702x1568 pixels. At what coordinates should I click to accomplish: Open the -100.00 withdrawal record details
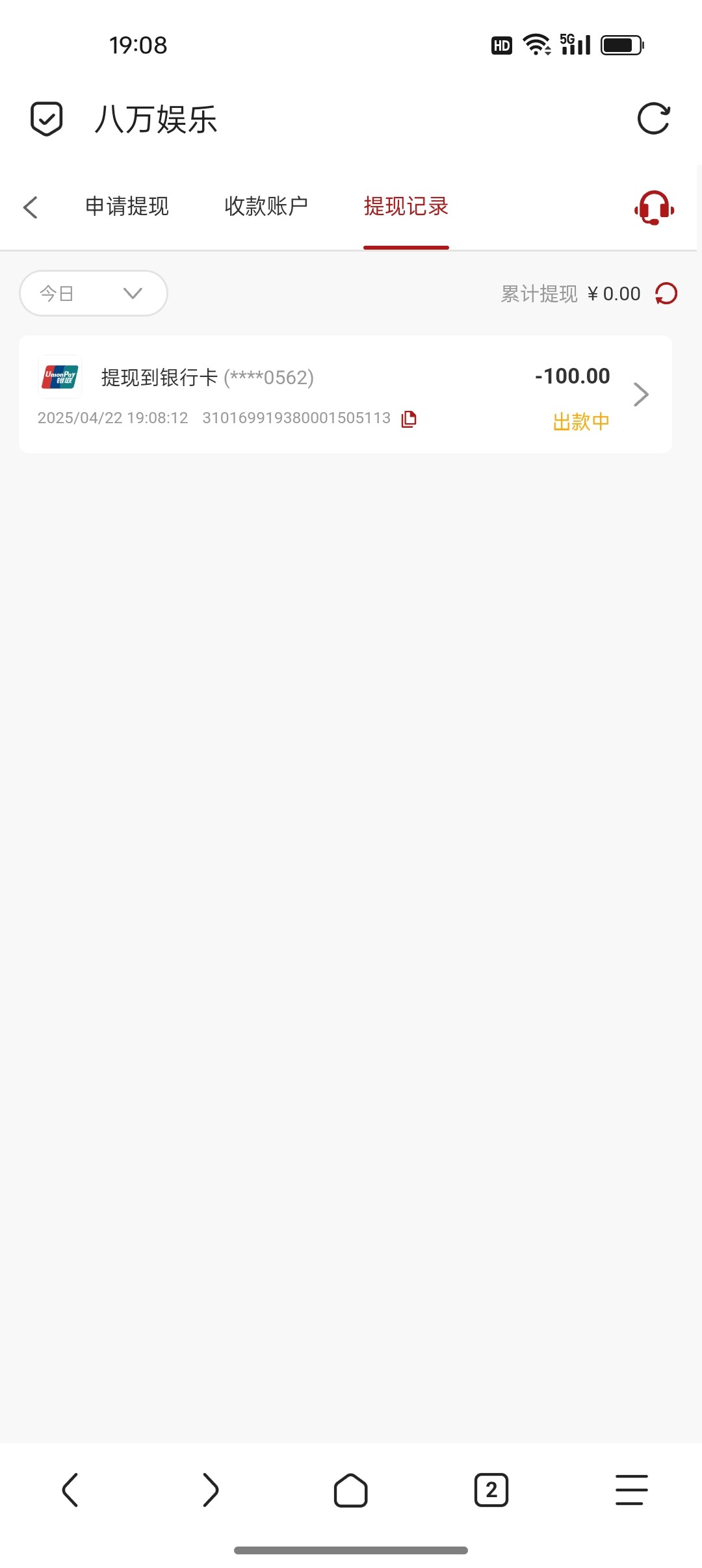[x=345, y=395]
